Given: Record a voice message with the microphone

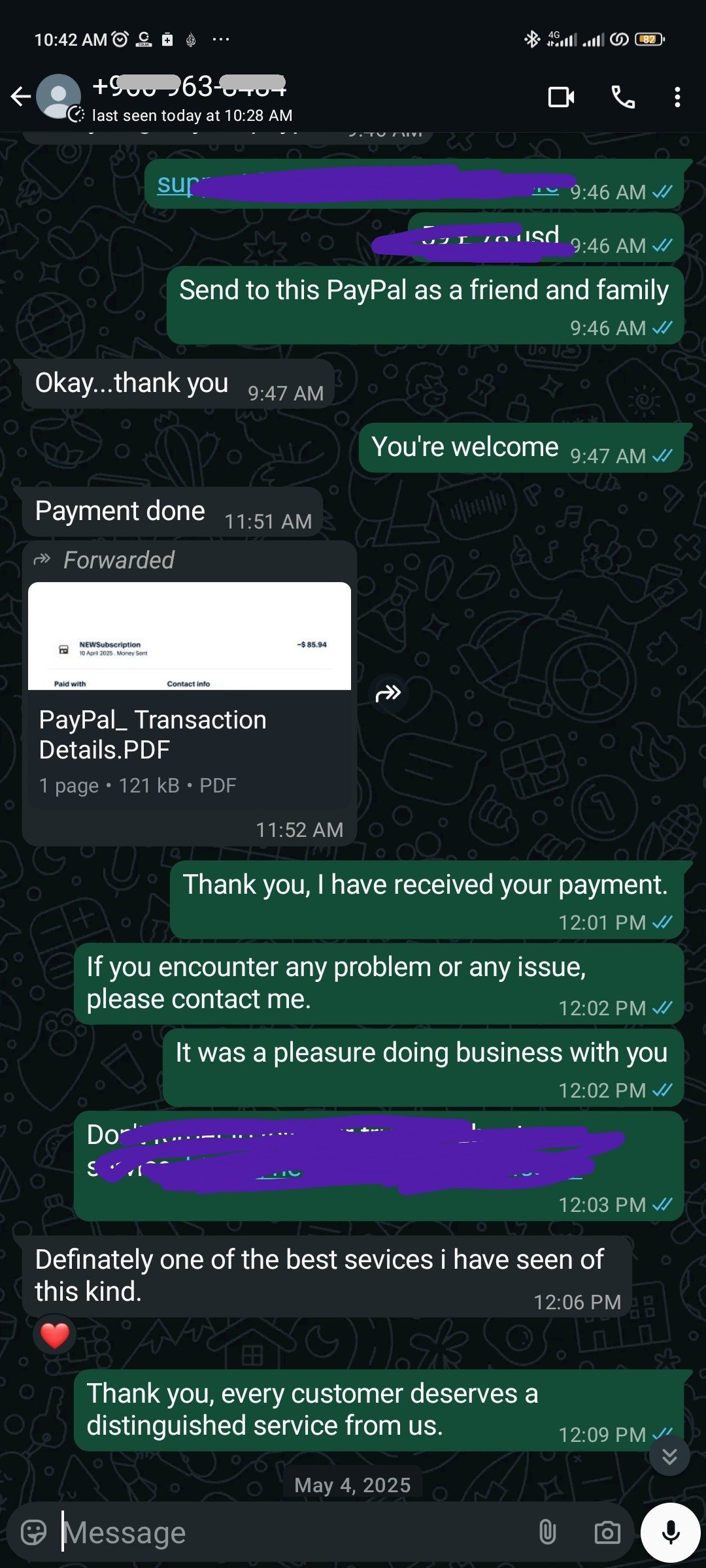Looking at the screenshot, I should [668, 1532].
